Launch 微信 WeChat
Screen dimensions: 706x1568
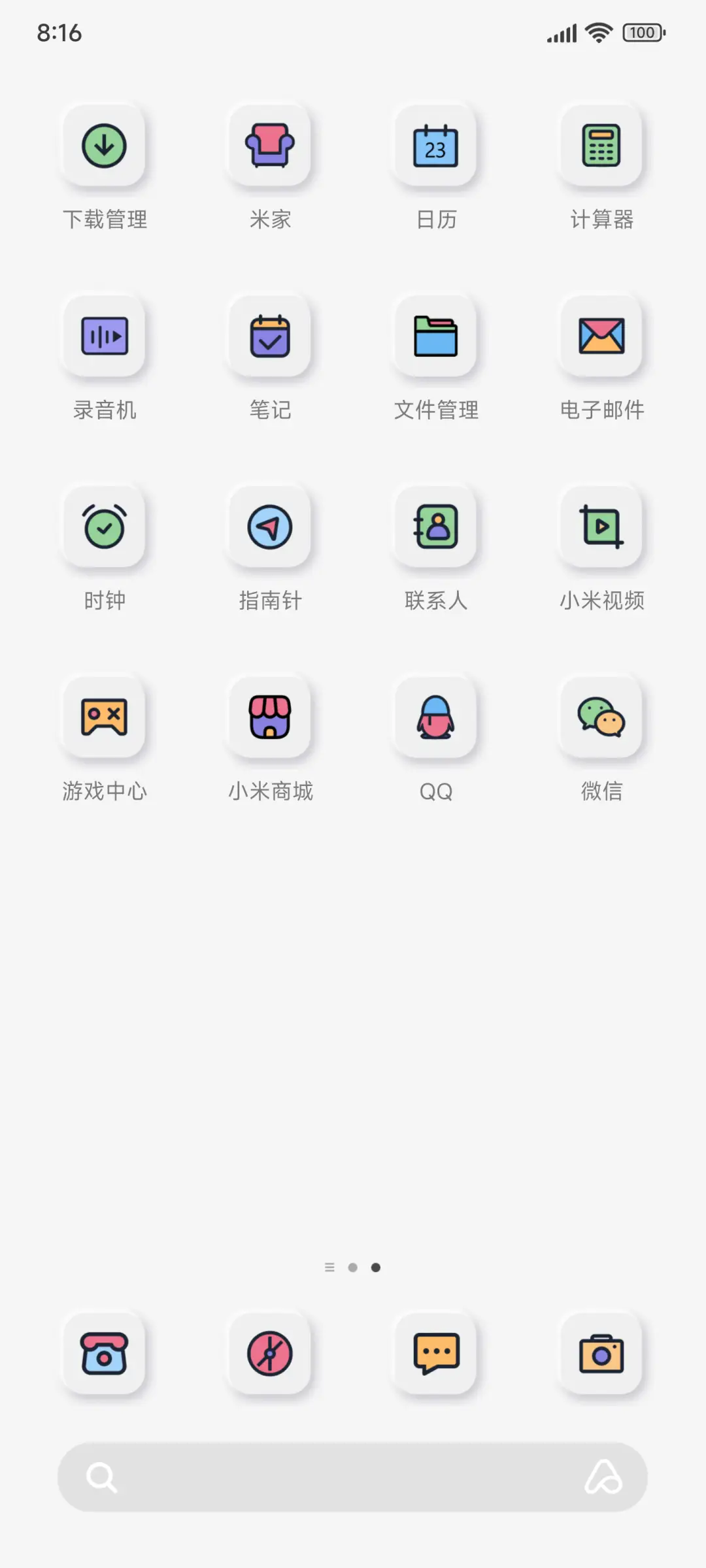pyautogui.click(x=602, y=717)
